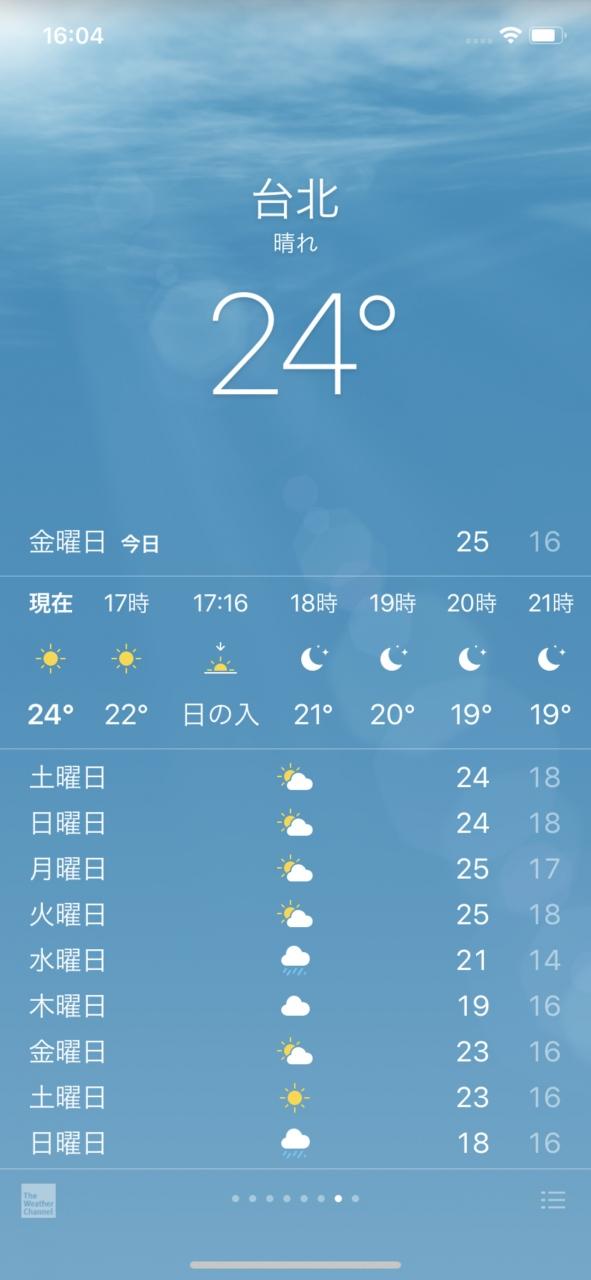Image resolution: width=591 pixels, height=1280 pixels.
Task: Tap the page indicator dots
Action: 295,1198
